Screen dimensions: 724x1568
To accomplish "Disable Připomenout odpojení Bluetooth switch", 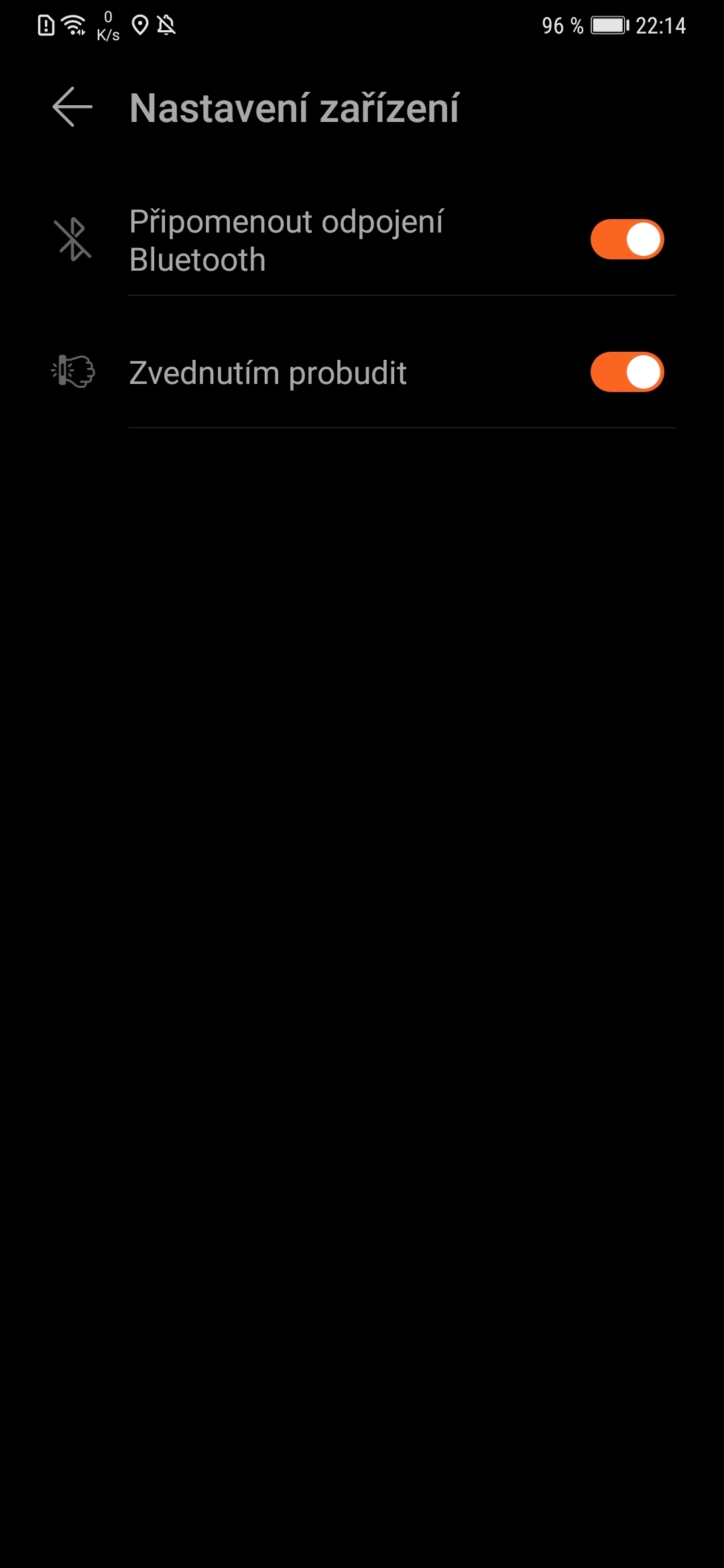I will coord(627,239).
